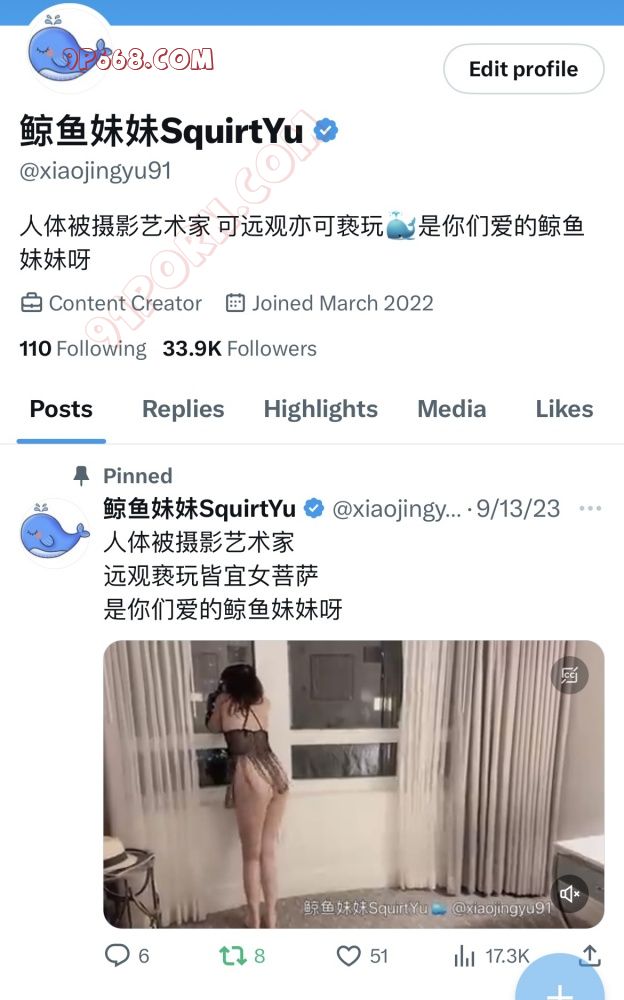Open the 110 Following list
Viewport: 624px width, 1000px height.
point(83,349)
